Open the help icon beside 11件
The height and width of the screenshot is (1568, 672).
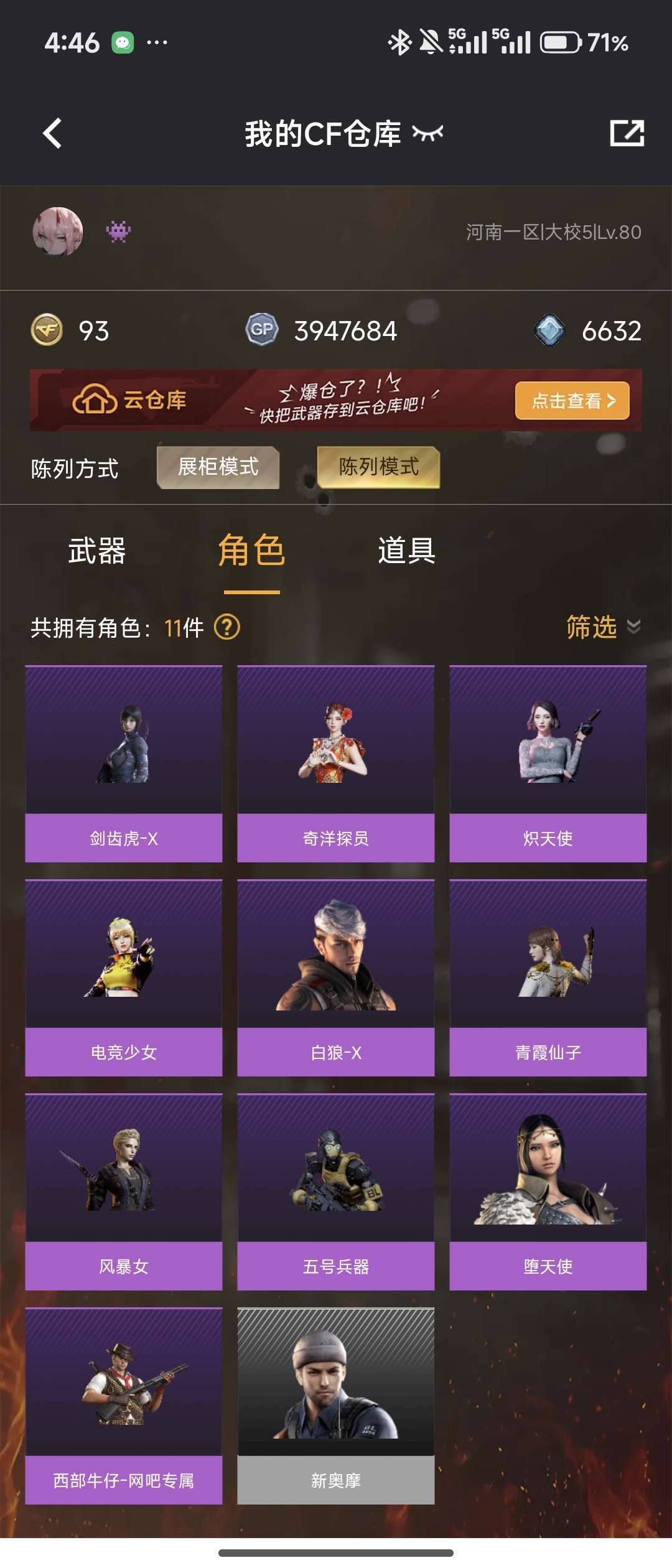227,627
